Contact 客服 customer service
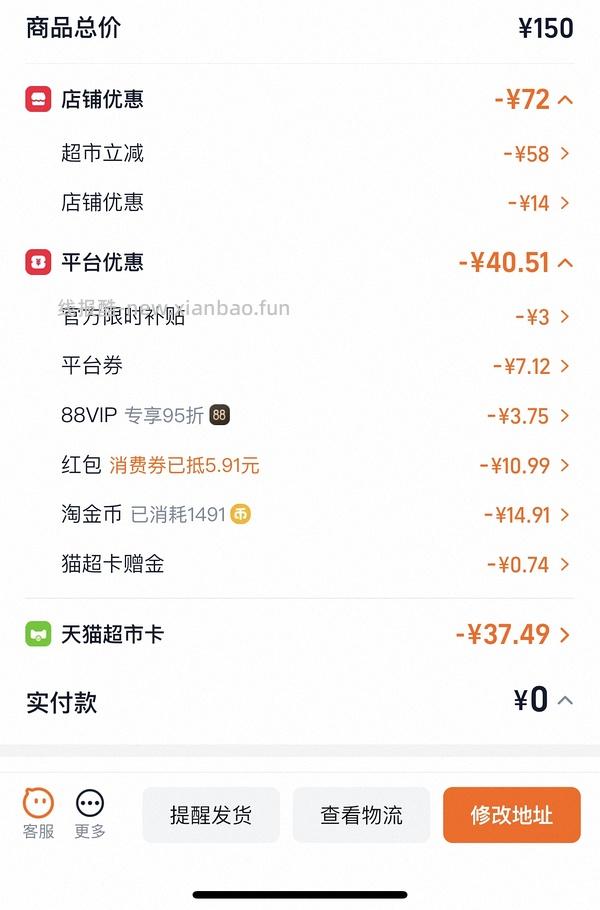The width and height of the screenshot is (600, 910). pos(39,814)
